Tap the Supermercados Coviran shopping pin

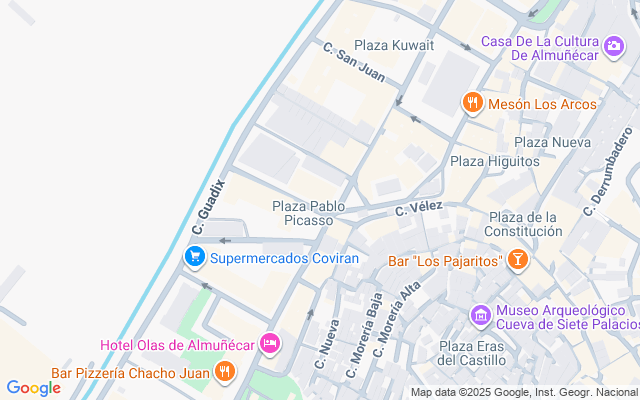(x=195, y=257)
